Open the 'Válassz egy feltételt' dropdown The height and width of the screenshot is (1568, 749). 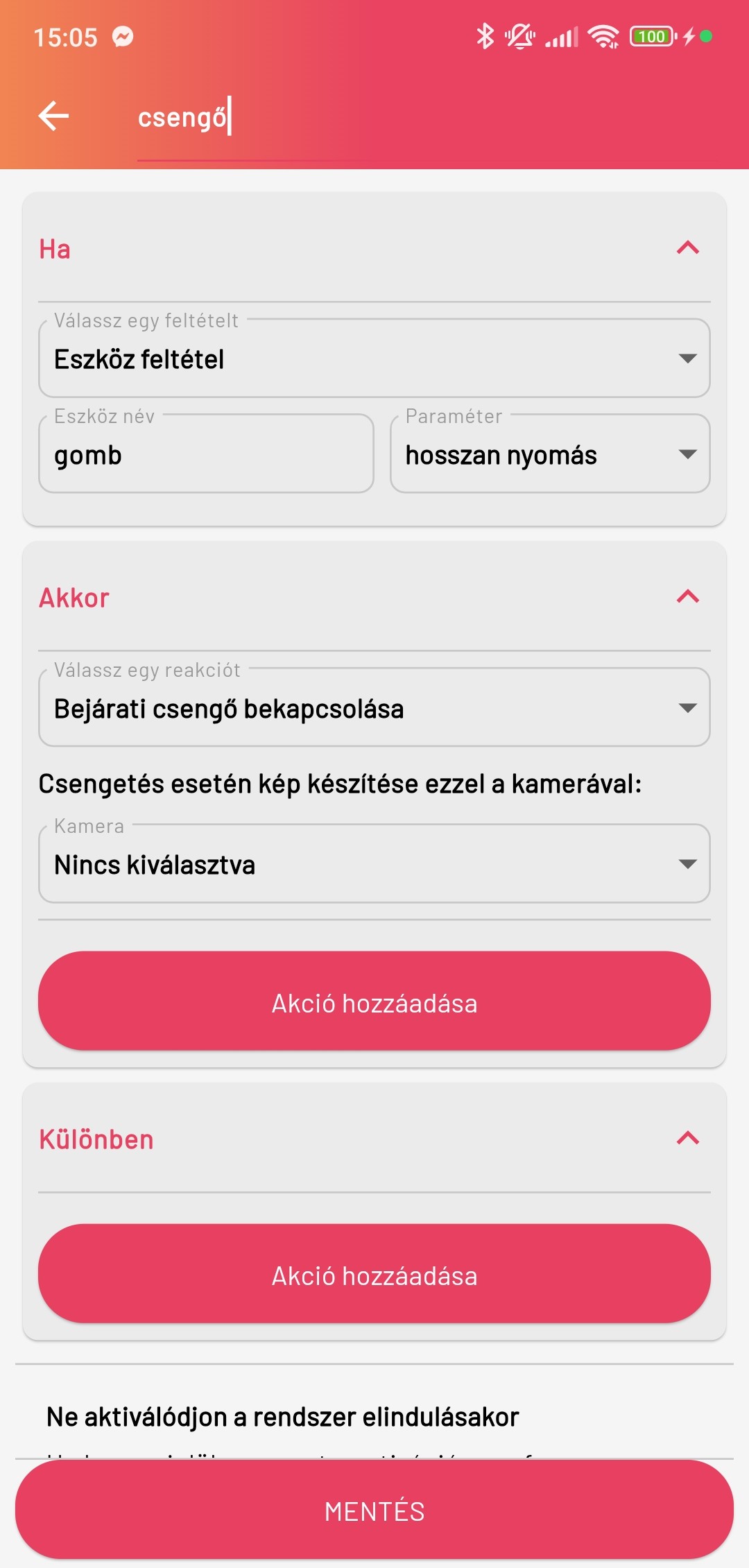click(374, 359)
